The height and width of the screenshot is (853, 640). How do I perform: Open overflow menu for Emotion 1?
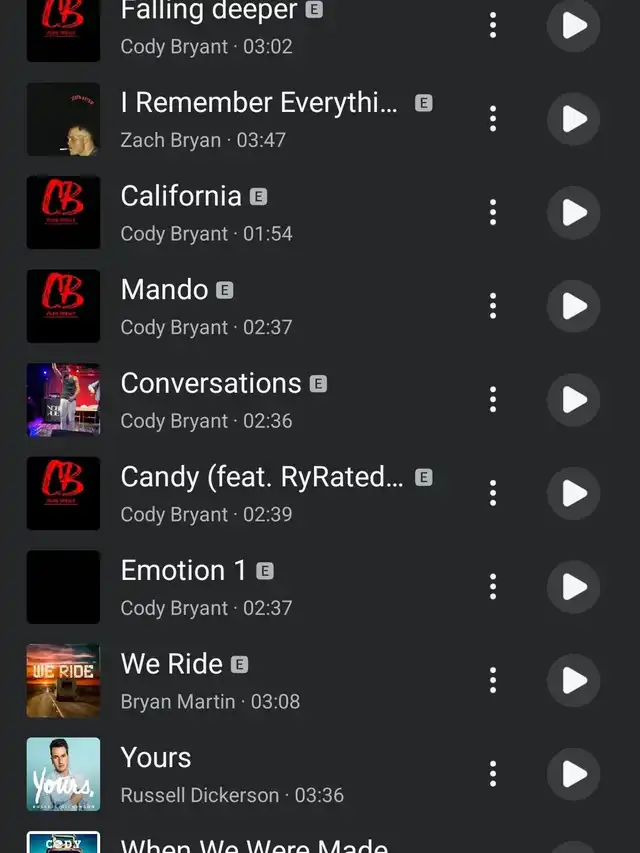tap(493, 587)
